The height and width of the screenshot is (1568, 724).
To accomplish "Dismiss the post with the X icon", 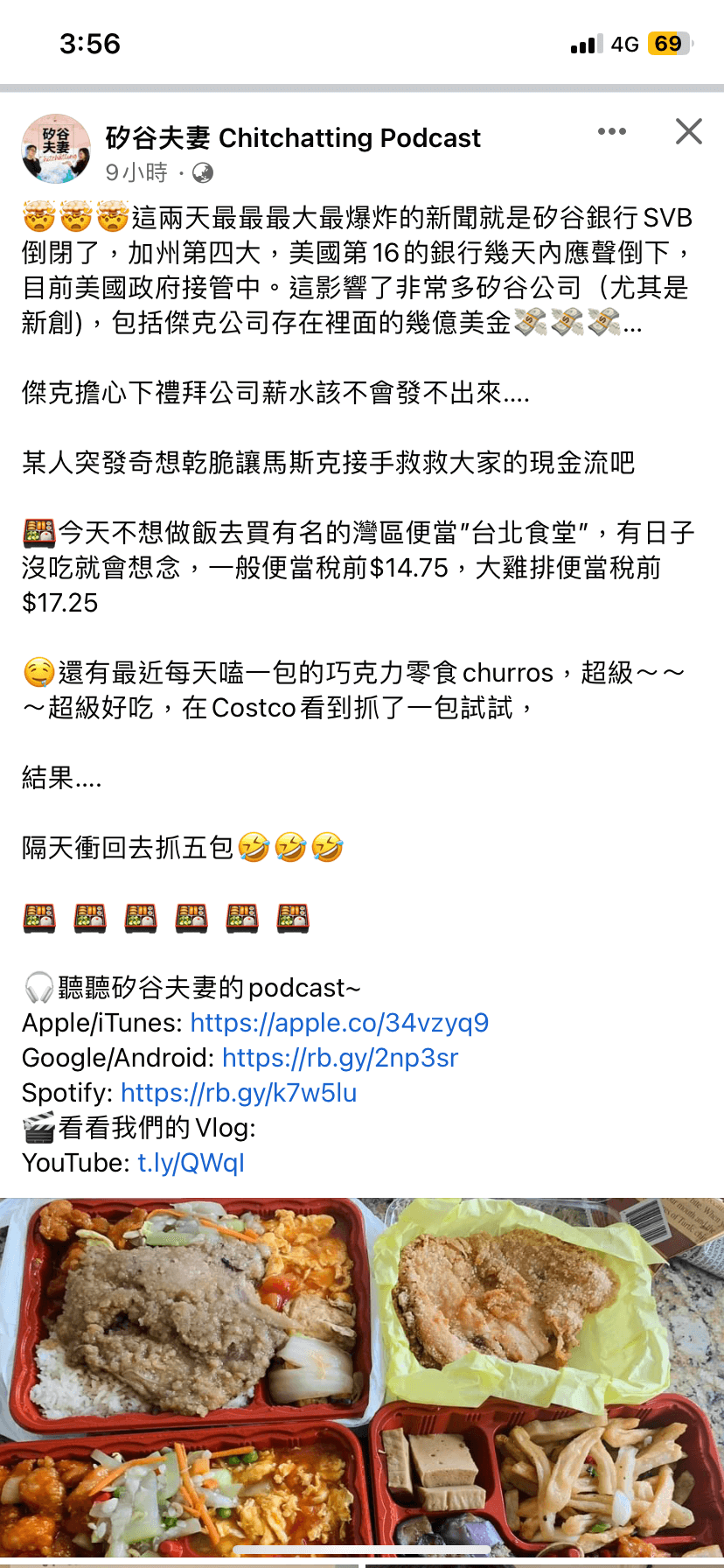I will coord(689,132).
